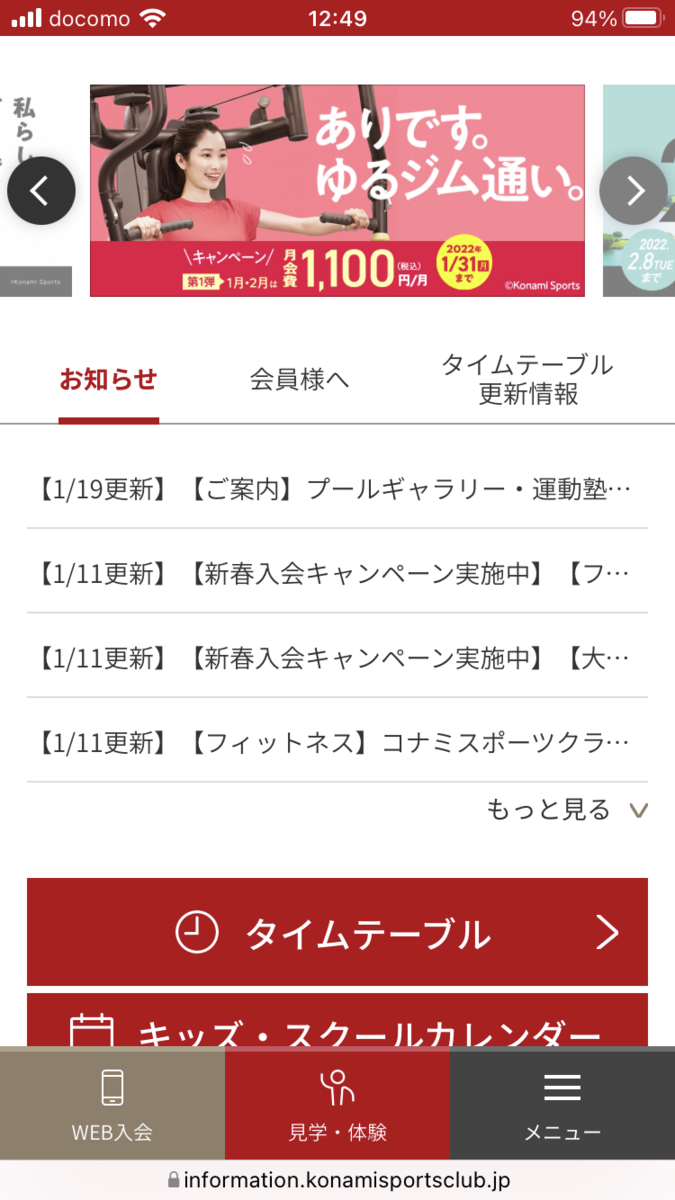Open the タイムテーブル button
Image resolution: width=675 pixels, height=1200 pixels.
coord(337,932)
